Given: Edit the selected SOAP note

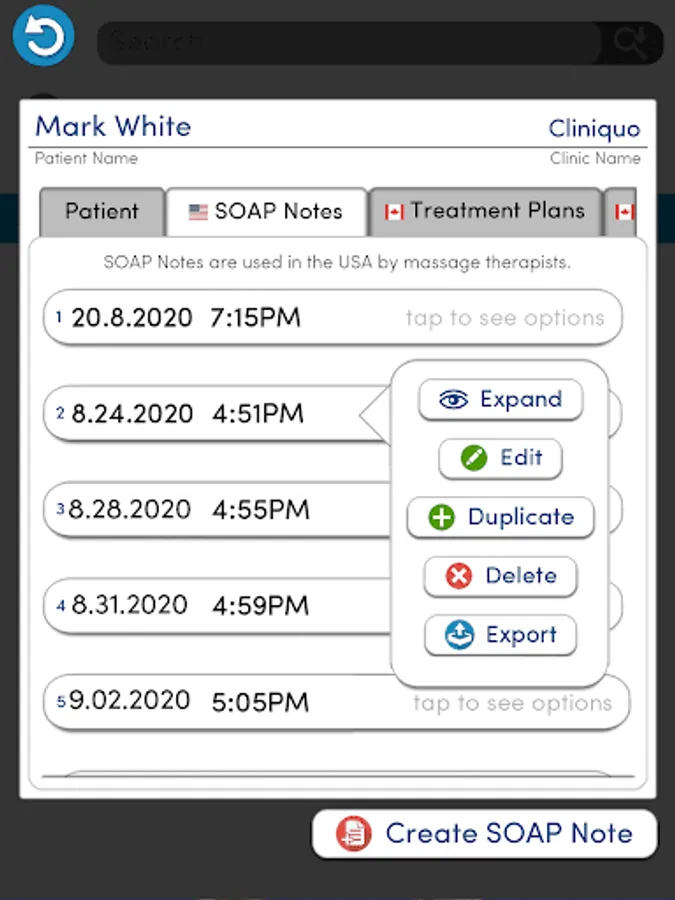Looking at the screenshot, I should pos(500,458).
